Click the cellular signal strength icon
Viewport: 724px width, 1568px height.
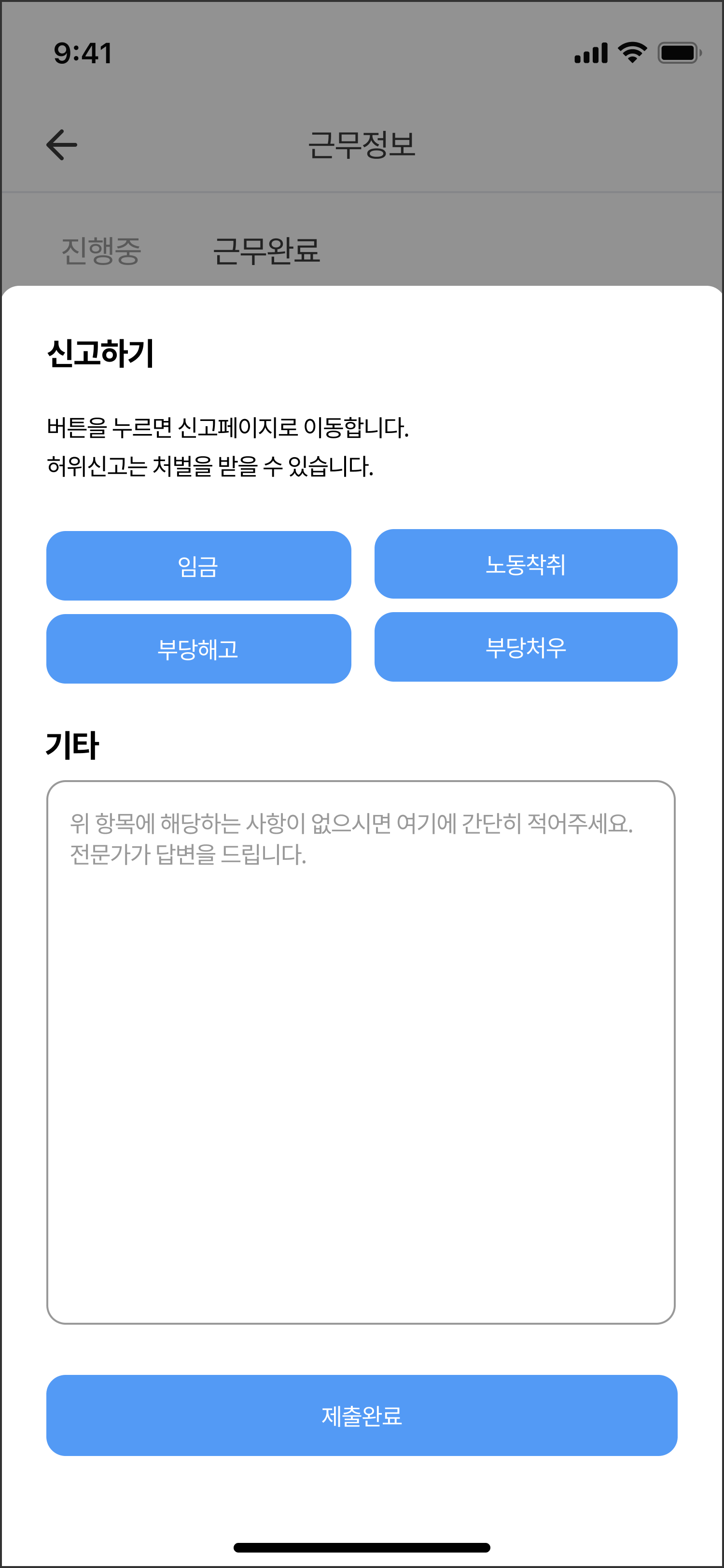coord(588,54)
